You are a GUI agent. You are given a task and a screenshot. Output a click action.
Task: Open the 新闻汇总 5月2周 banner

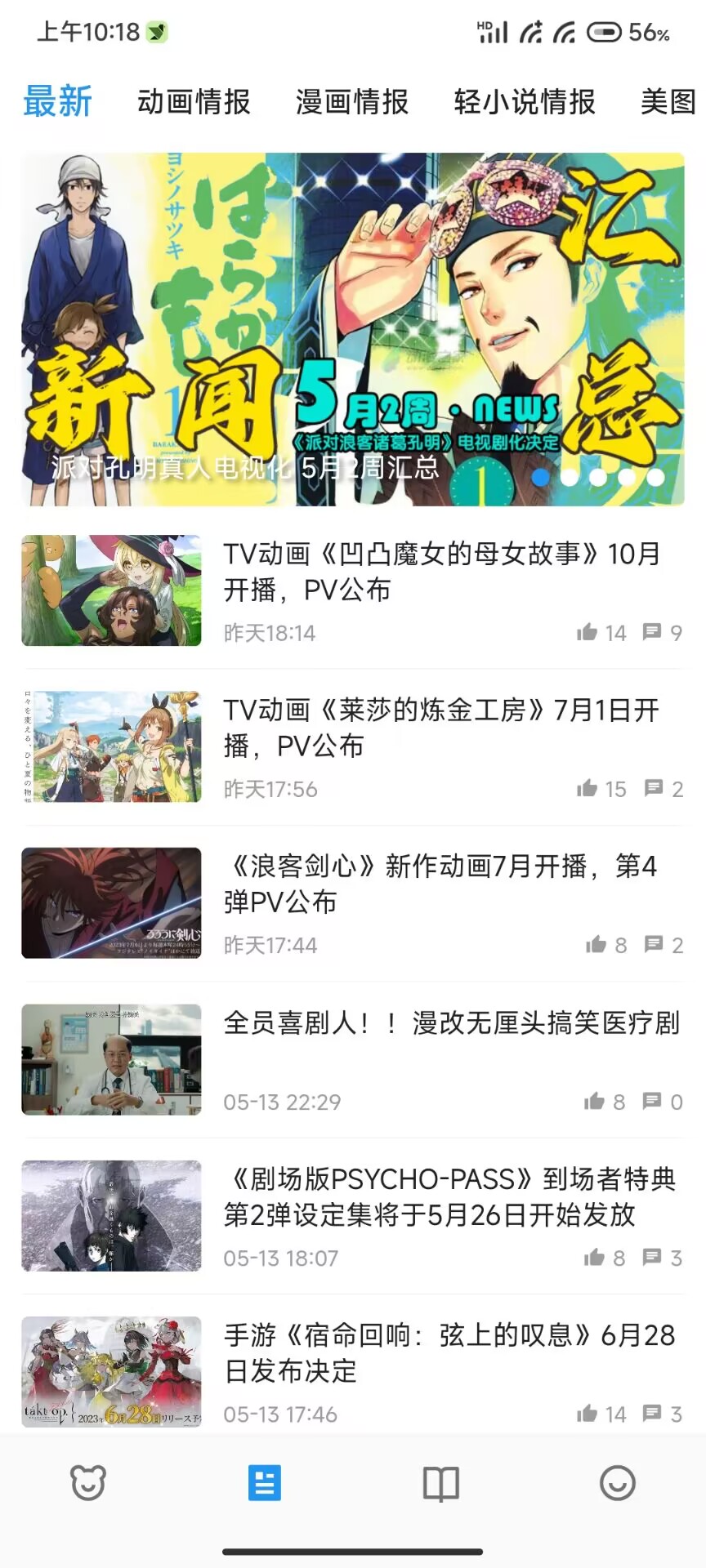pos(353,329)
